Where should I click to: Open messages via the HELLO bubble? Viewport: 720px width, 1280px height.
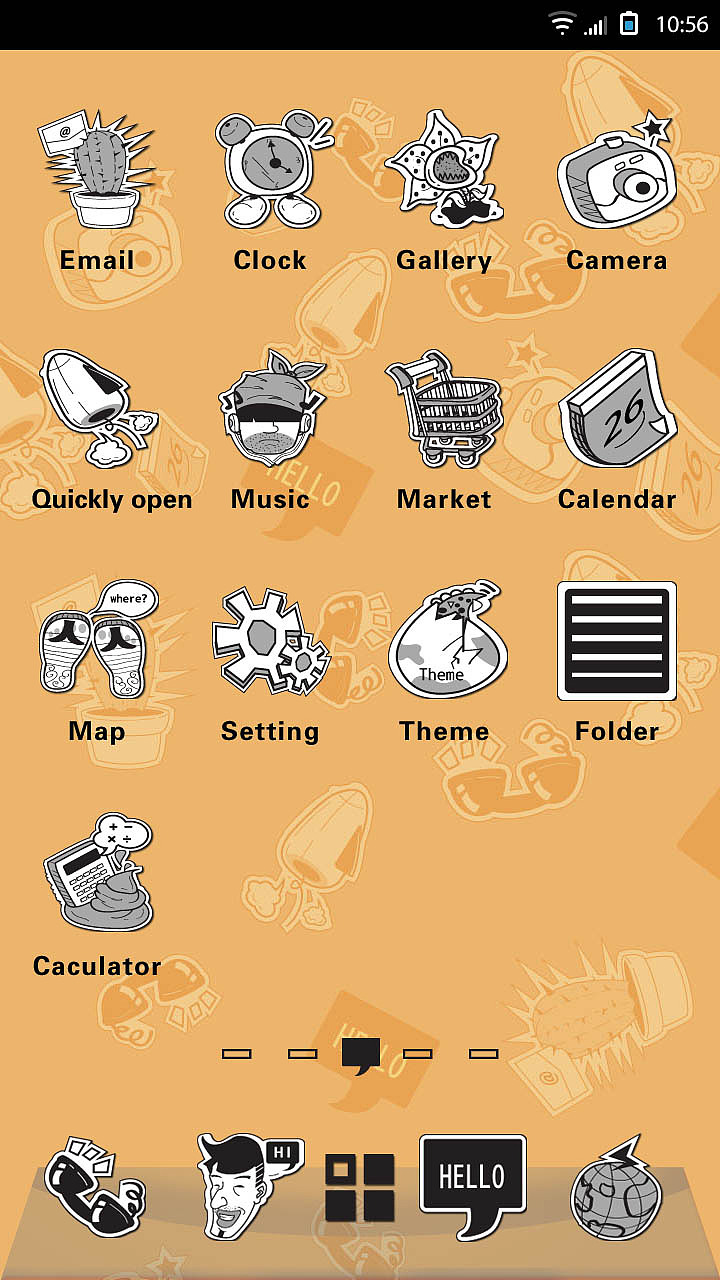[472, 1180]
